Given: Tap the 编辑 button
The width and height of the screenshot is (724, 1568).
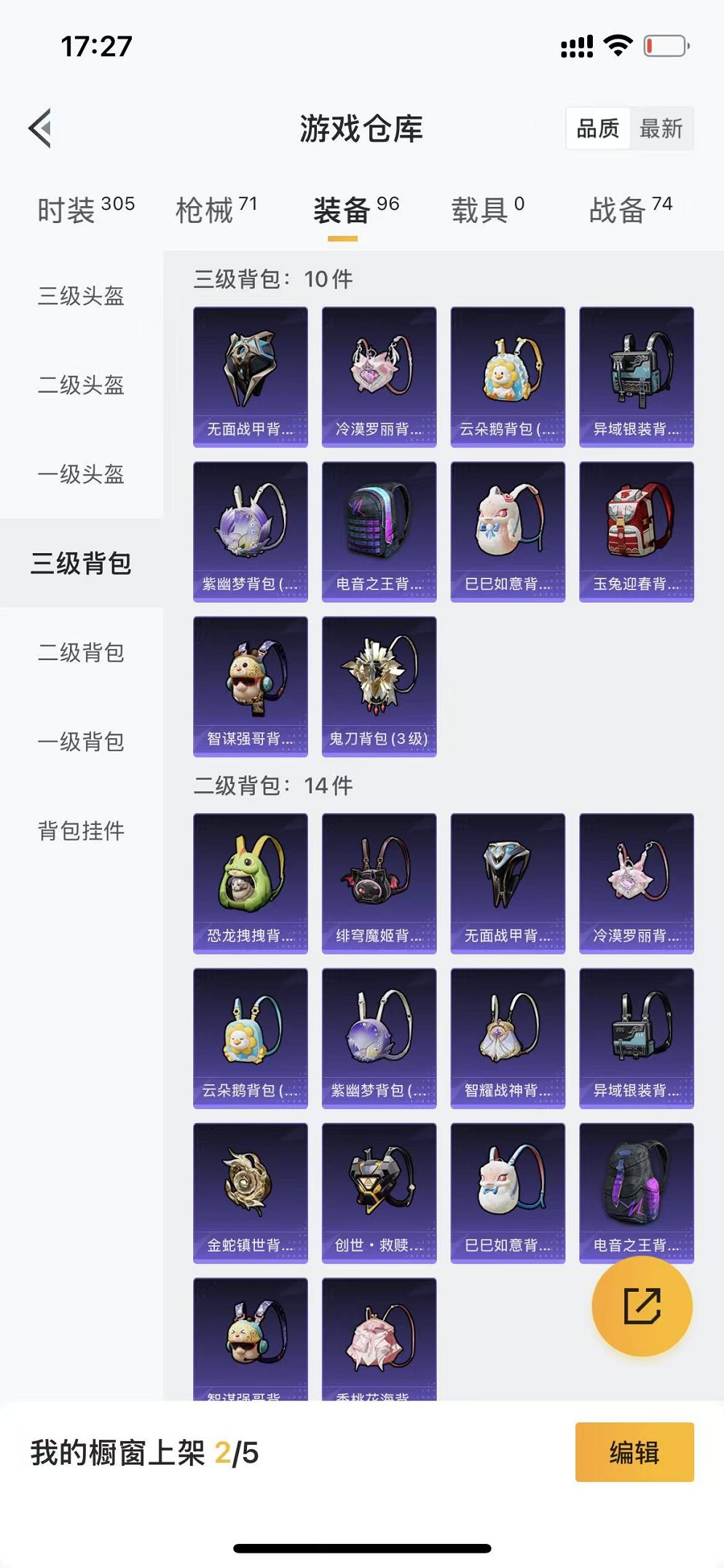Looking at the screenshot, I should (x=634, y=1452).
